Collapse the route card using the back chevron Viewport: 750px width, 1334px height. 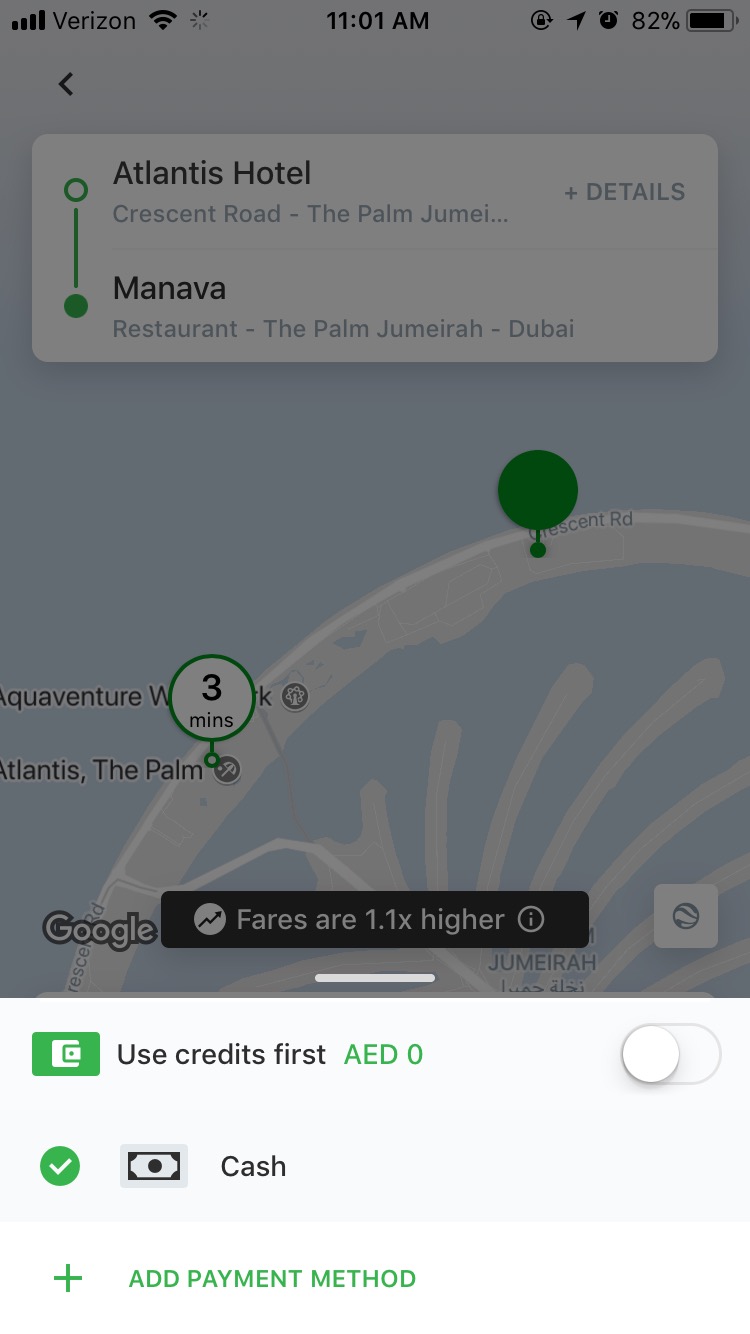[65, 84]
